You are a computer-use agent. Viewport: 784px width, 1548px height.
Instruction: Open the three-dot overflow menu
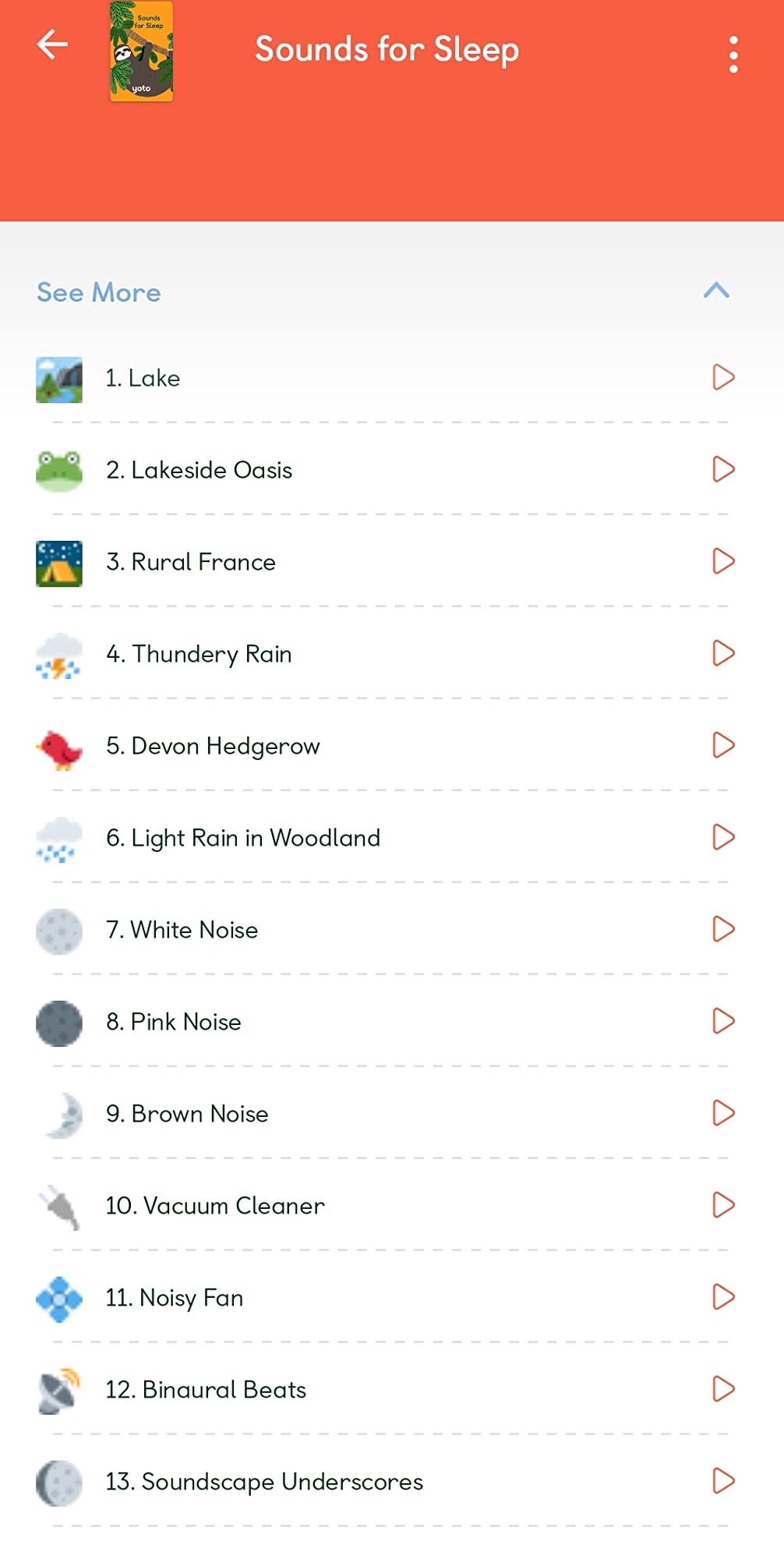coord(733,55)
